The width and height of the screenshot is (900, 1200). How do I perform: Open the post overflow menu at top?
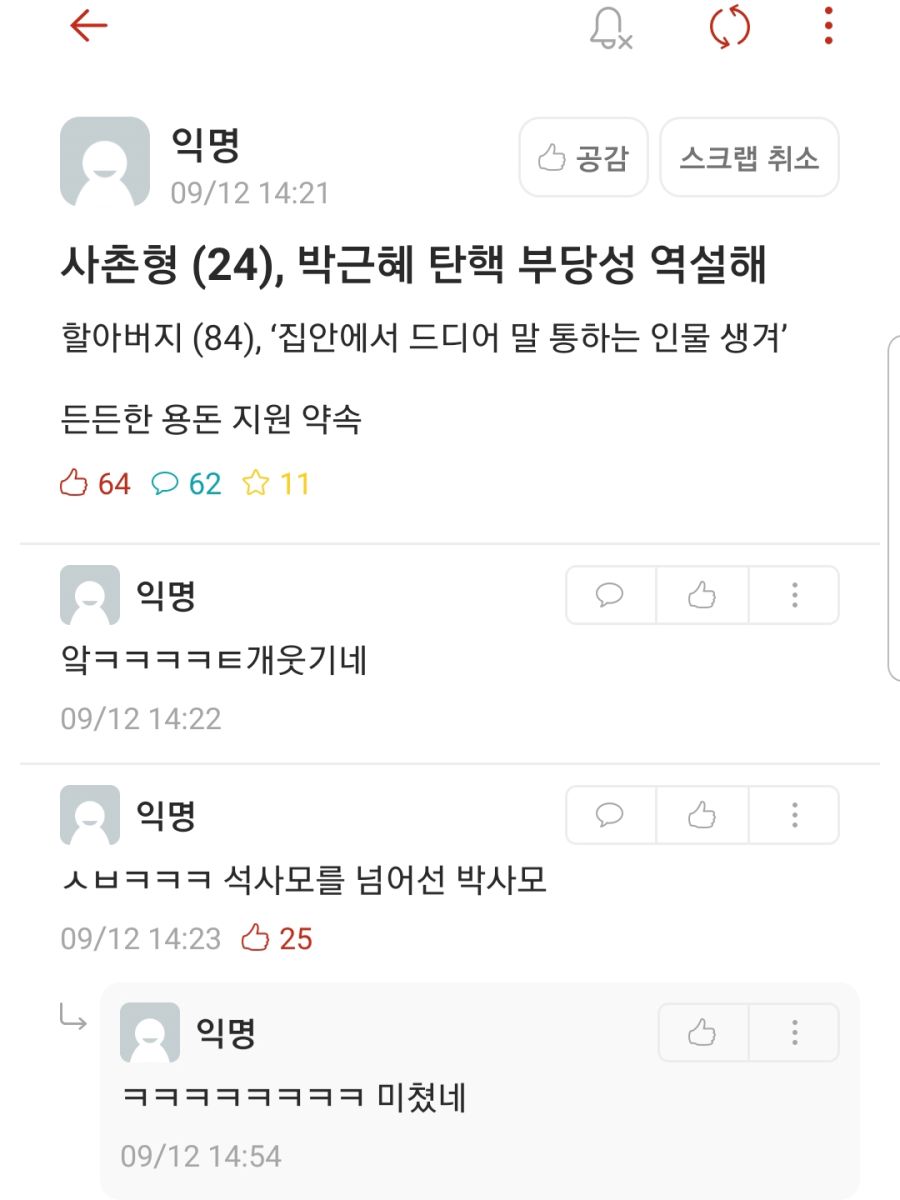[x=828, y=27]
